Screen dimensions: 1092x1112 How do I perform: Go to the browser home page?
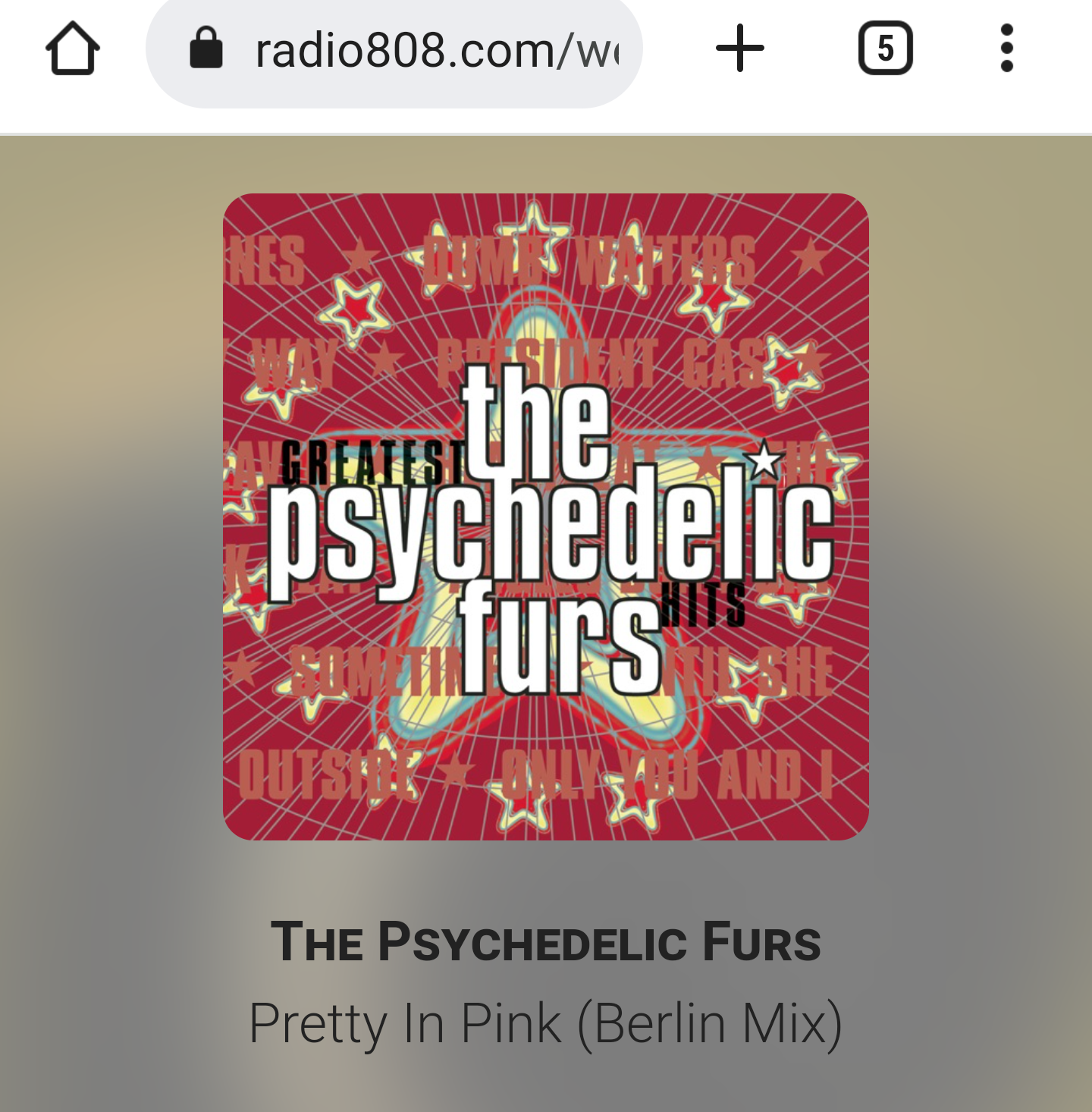(73, 49)
